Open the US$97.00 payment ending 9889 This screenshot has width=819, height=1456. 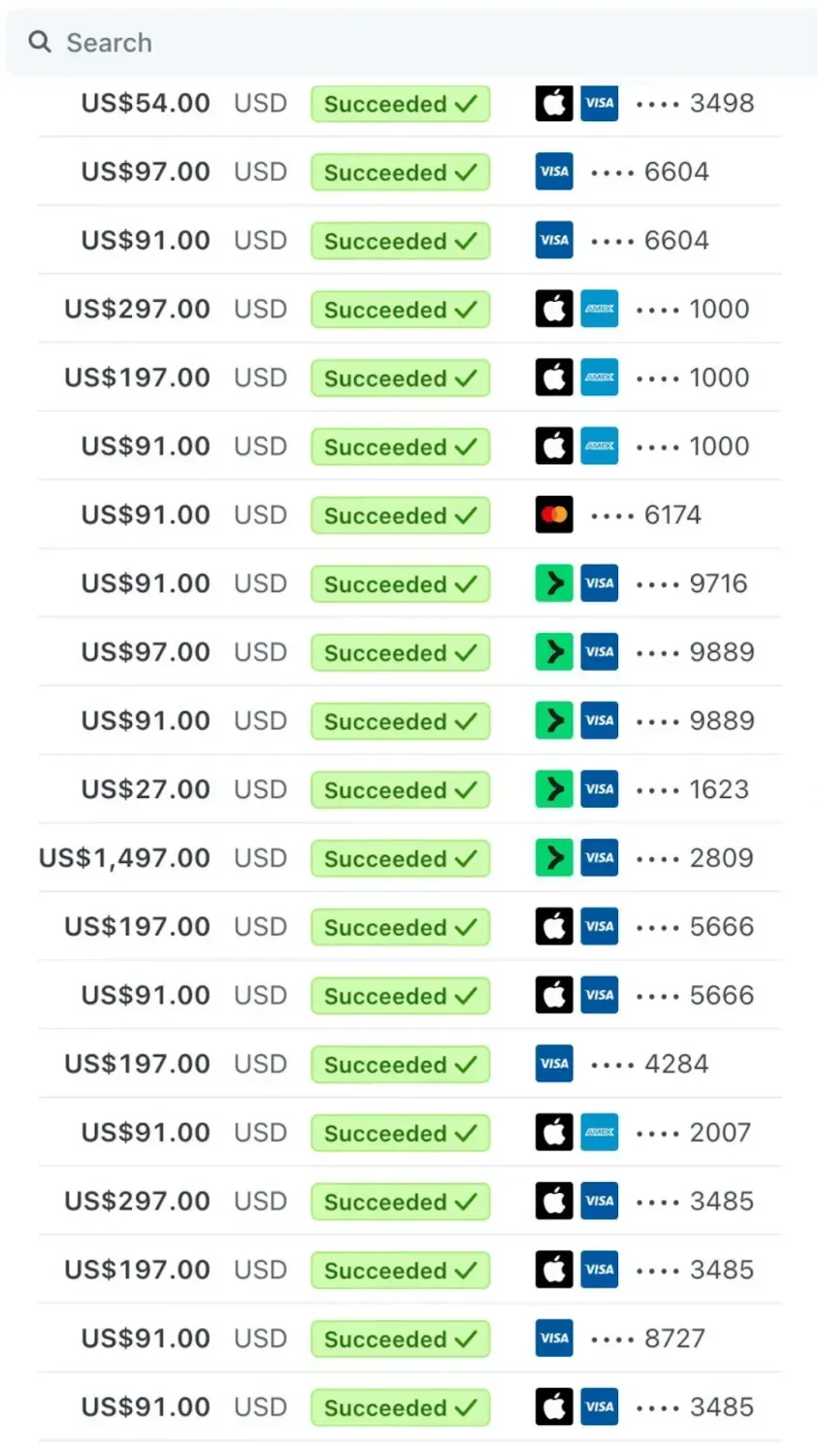pyautogui.click(x=409, y=652)
